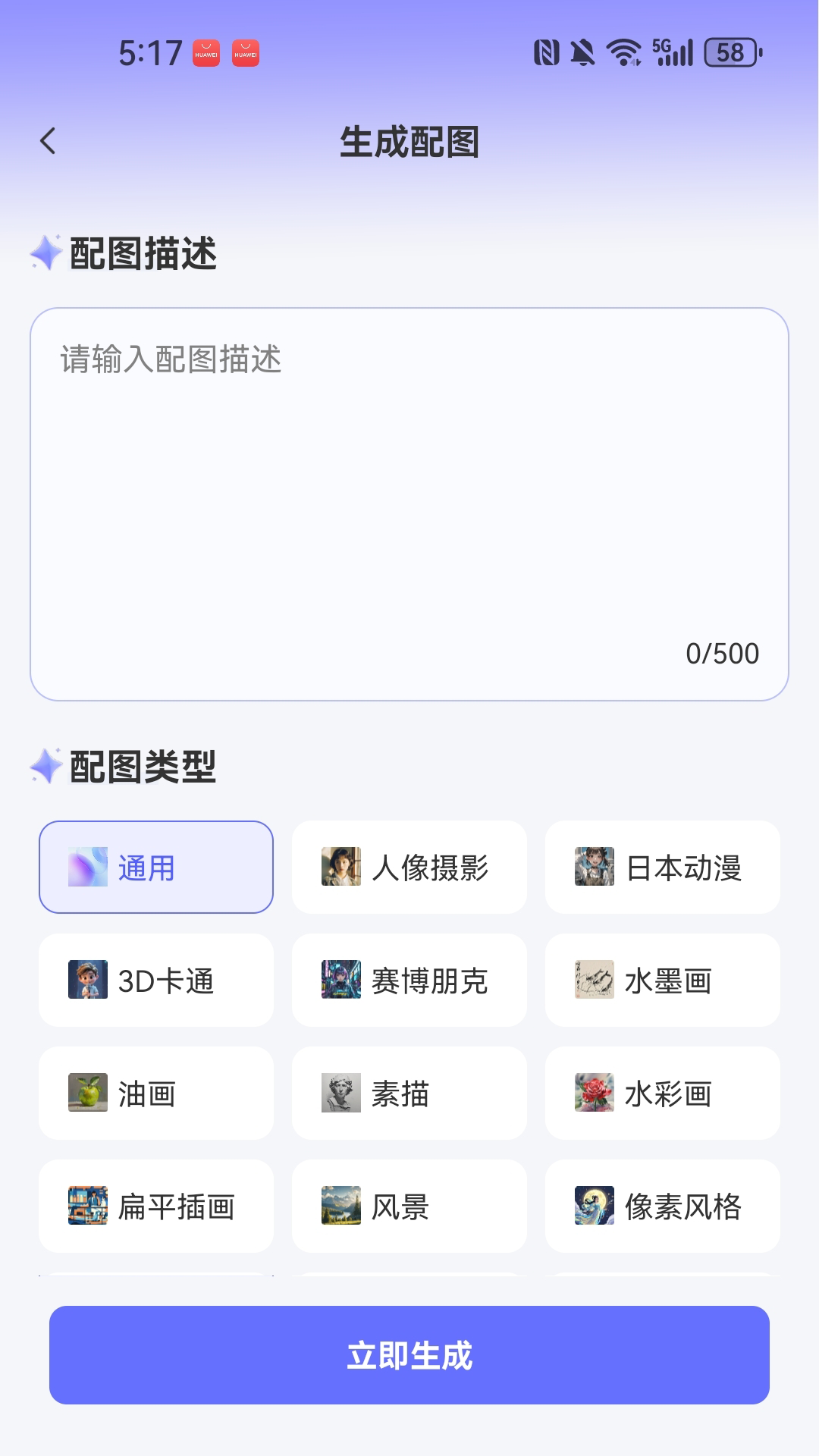819x1456 pixels.
Task: Select the 像素风格 pixel style icon
Action: click(x=594, y=1206)
